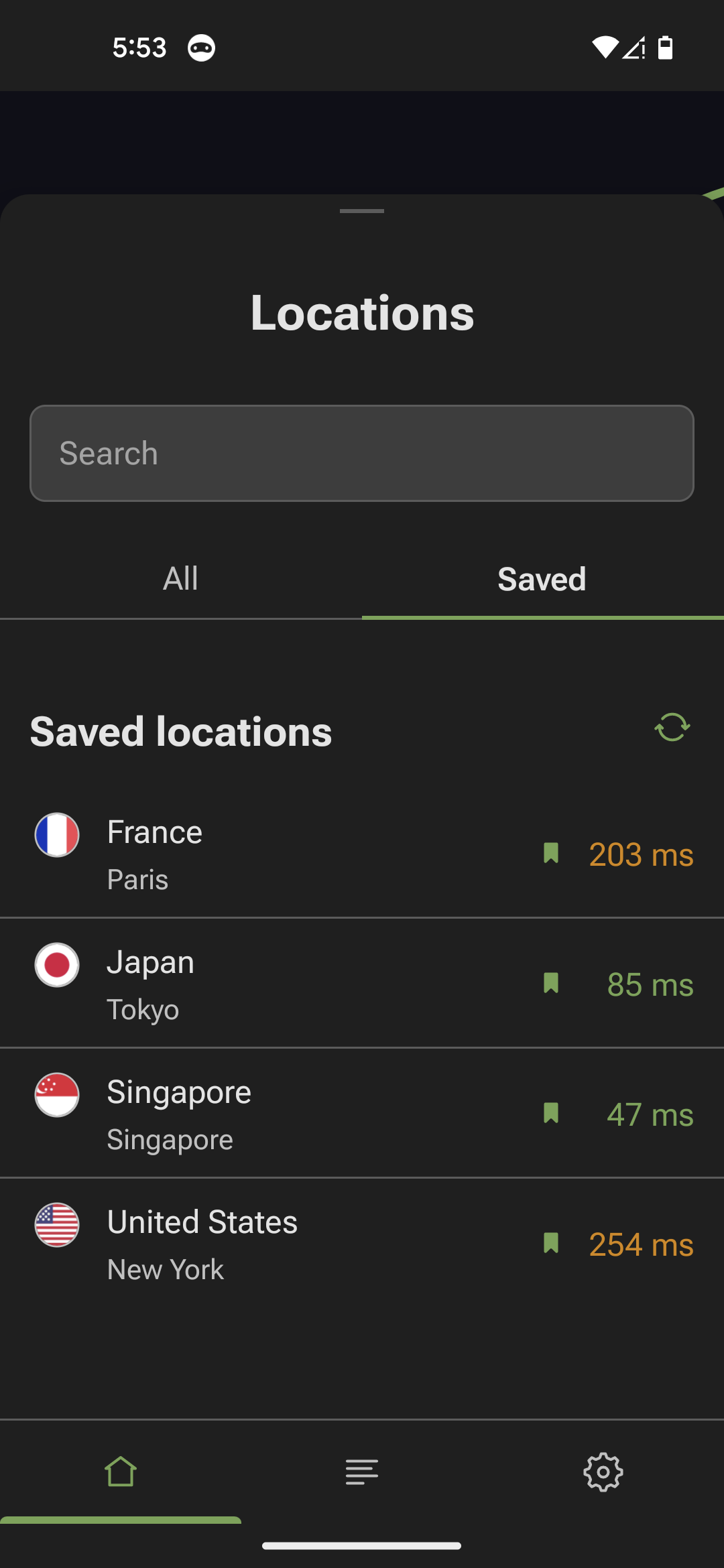
Task: Connect to France Paris location
Action: click(x=268, y=854)
